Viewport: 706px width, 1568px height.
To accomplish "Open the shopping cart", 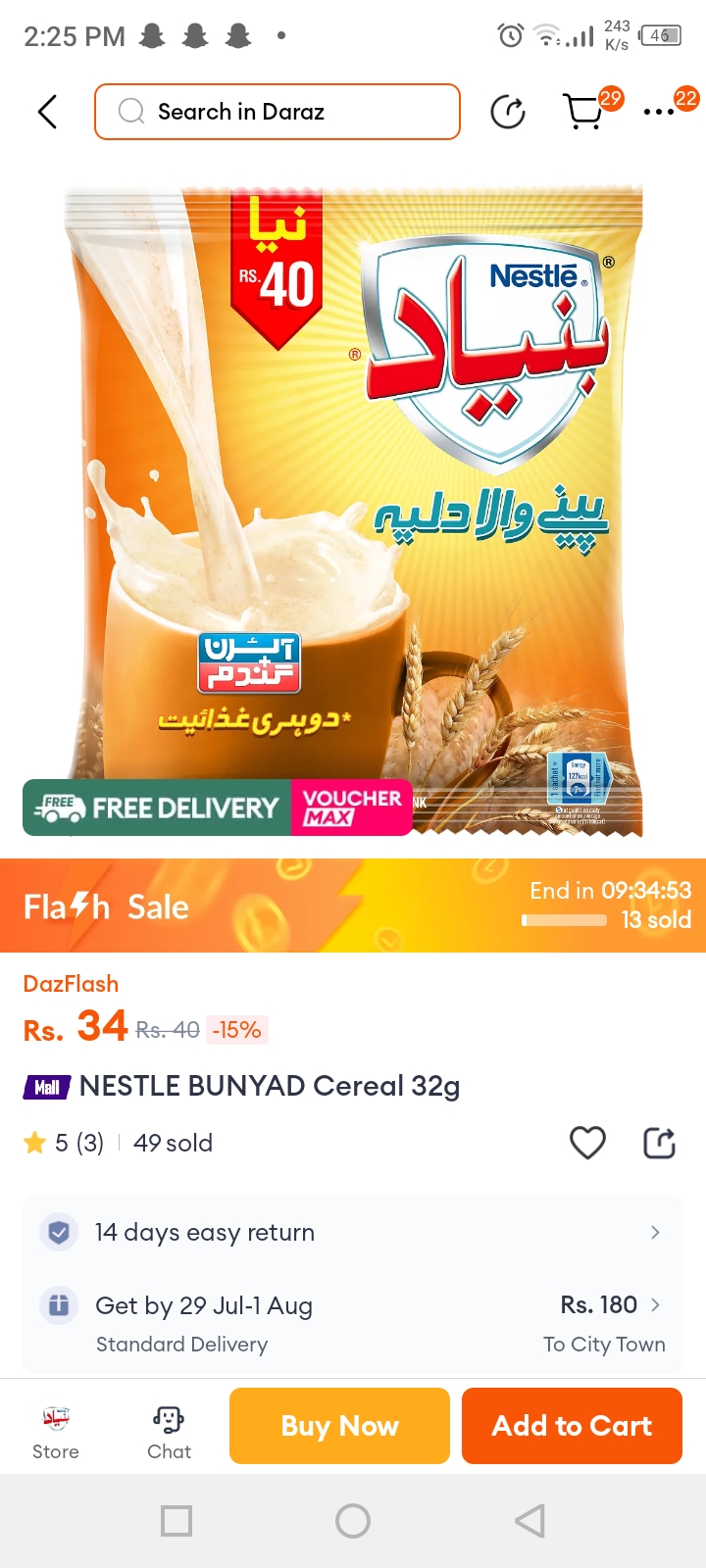I will 585,112.
